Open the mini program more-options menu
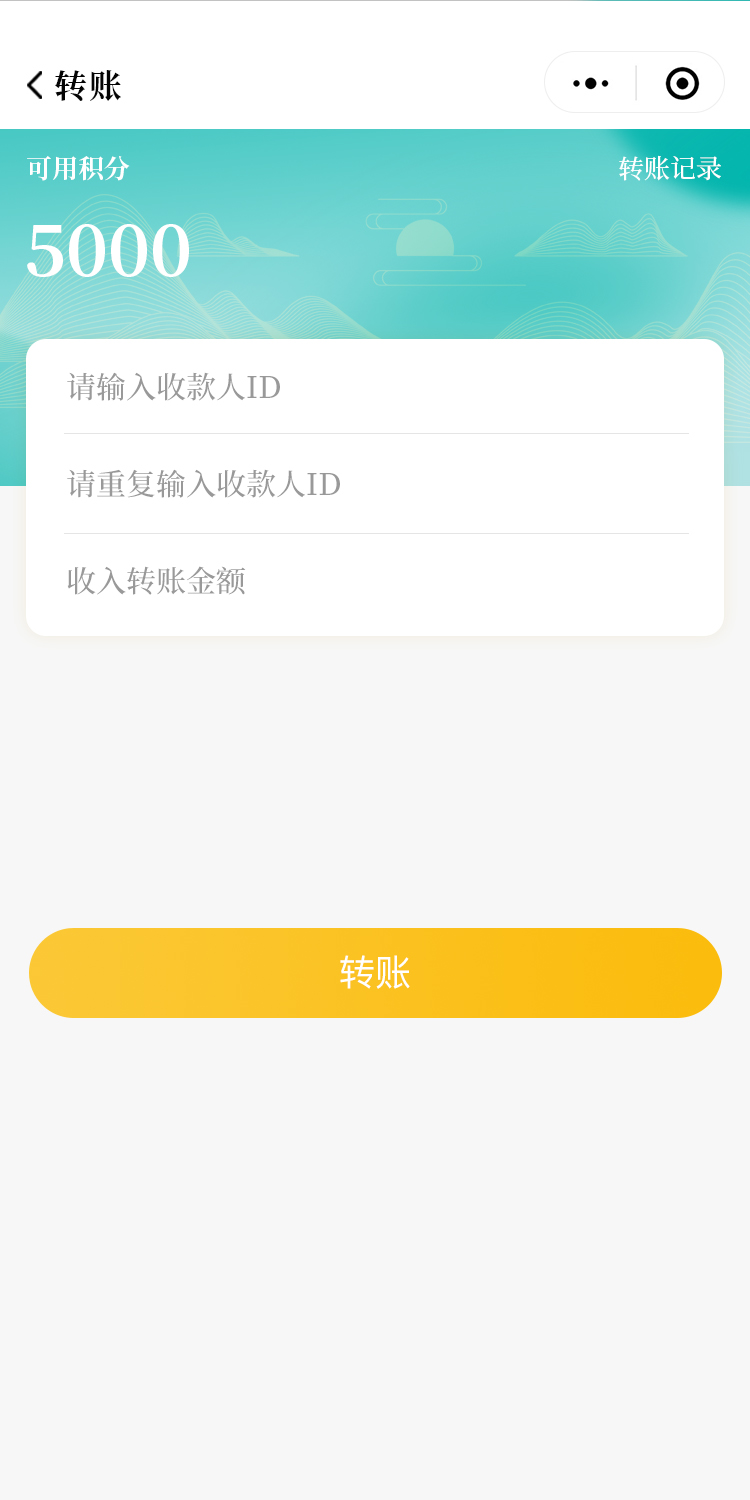750x1500 pixels. (591, 83)
